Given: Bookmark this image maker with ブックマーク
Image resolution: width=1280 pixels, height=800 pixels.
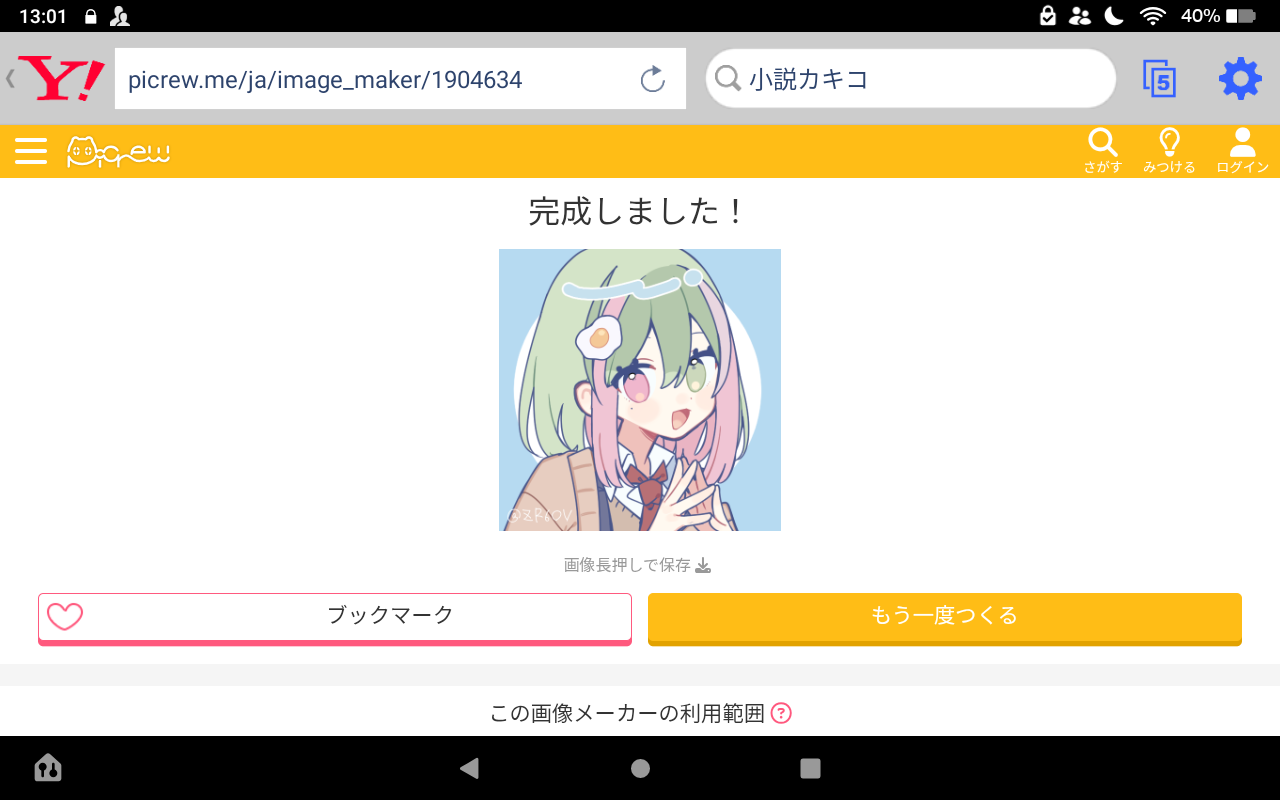Looking at the screenshot, I should point(334,617).
